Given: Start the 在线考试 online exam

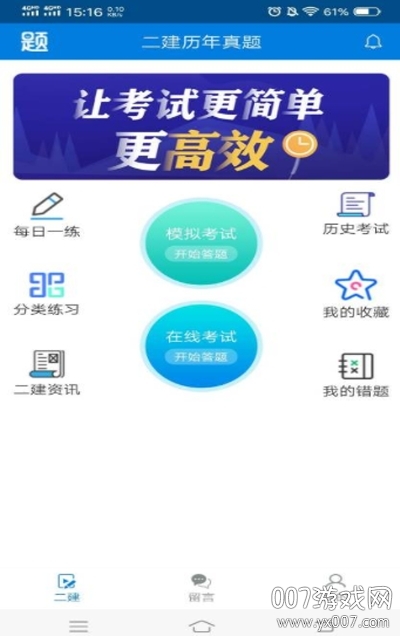Looking at the screenshot, I should point(201,346).
